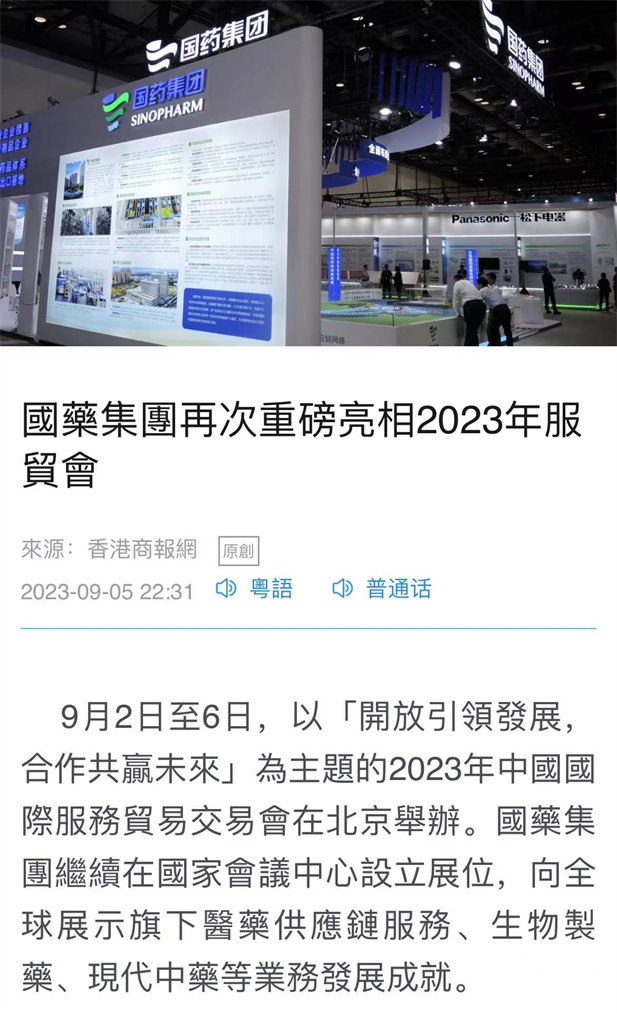Open the Sinopharm booth photo
617x1013 pixels.
tap(308, 173)
